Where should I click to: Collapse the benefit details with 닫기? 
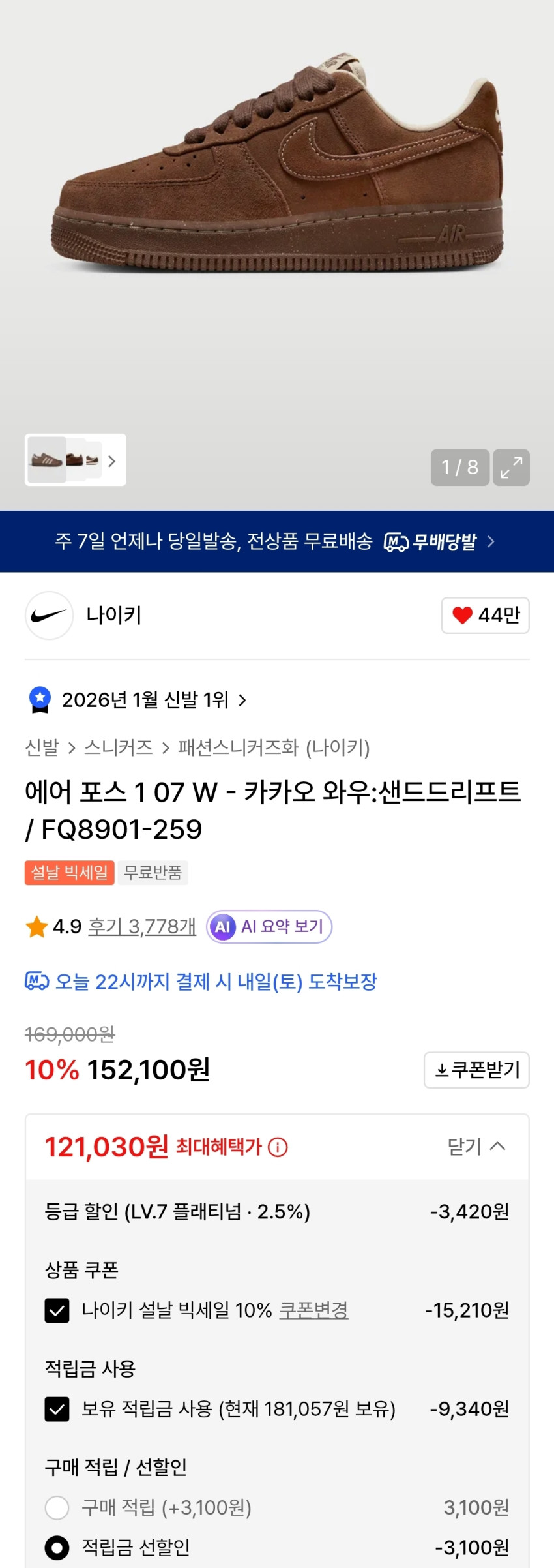476,1147
